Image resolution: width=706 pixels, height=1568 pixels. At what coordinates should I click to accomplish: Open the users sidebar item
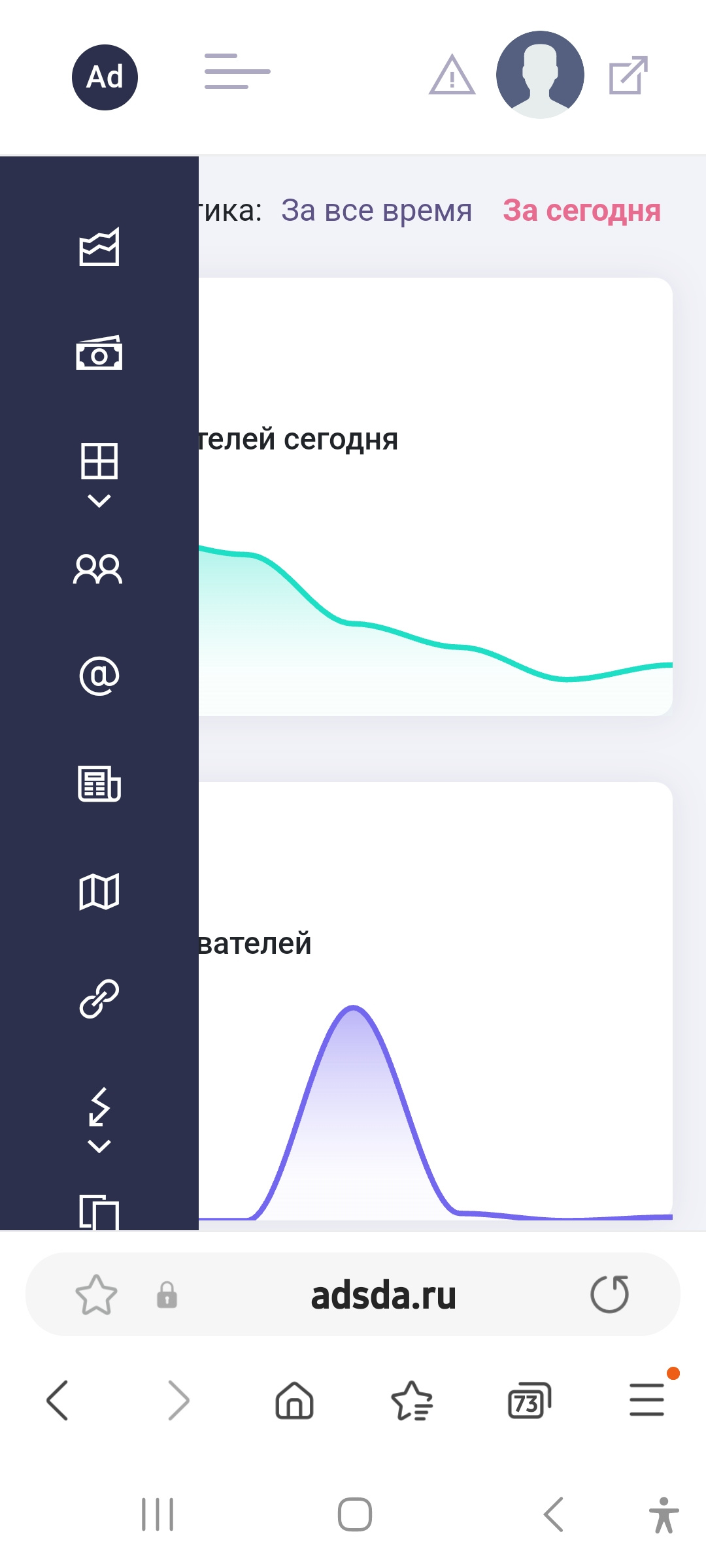[x=98, y=568]
